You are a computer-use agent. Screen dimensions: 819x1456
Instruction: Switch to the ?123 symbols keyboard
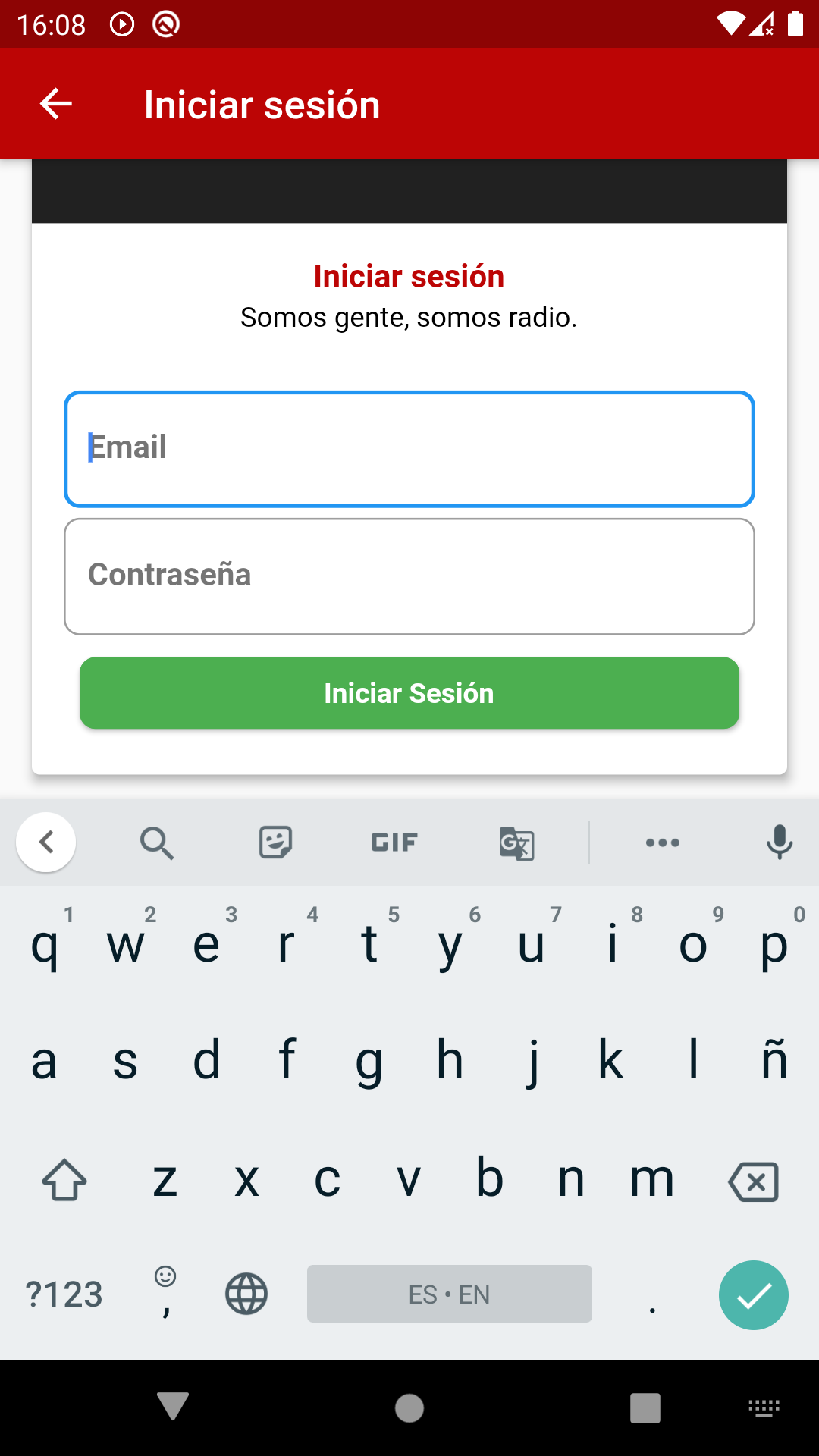(64, 1294)
